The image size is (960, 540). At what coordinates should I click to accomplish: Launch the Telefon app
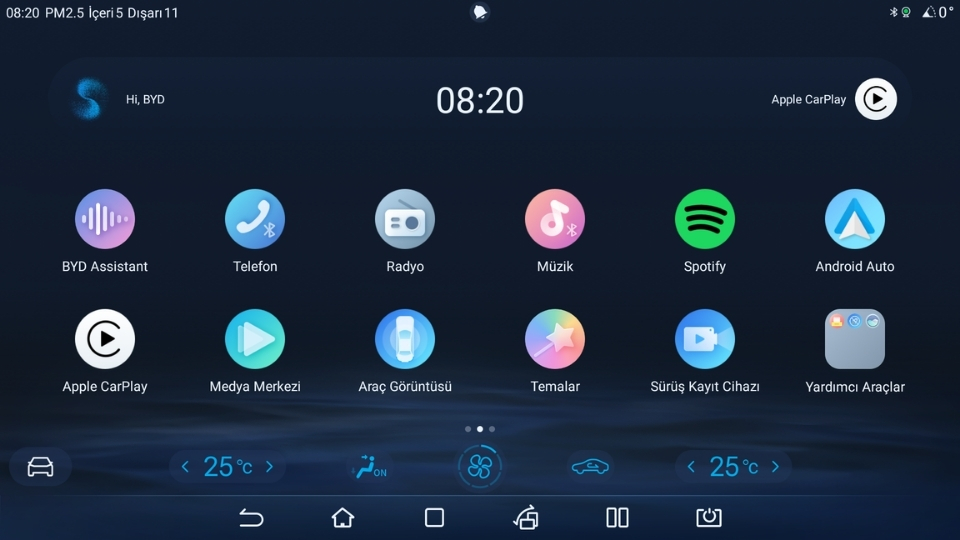[x=255, y=220]
